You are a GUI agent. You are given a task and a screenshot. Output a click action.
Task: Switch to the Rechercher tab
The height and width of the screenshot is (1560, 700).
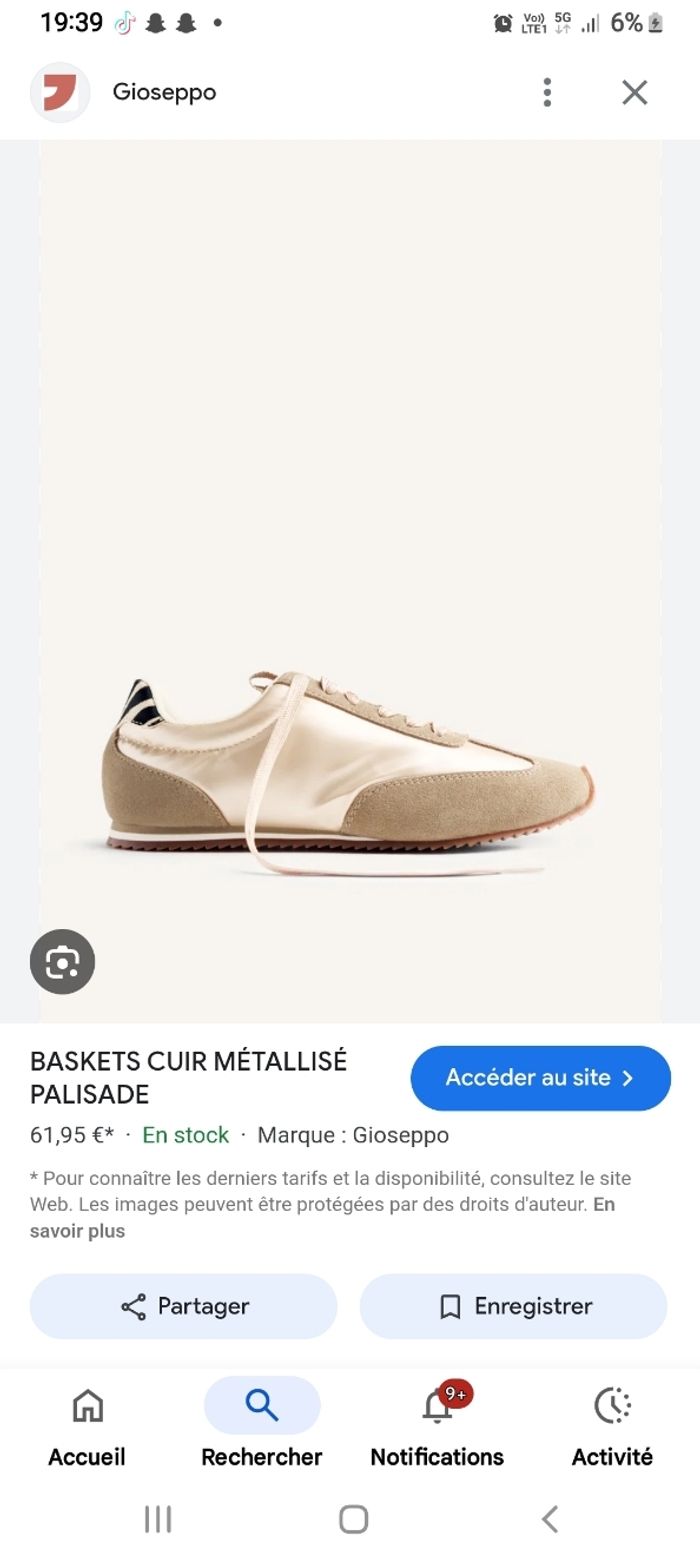point(261,1425)
